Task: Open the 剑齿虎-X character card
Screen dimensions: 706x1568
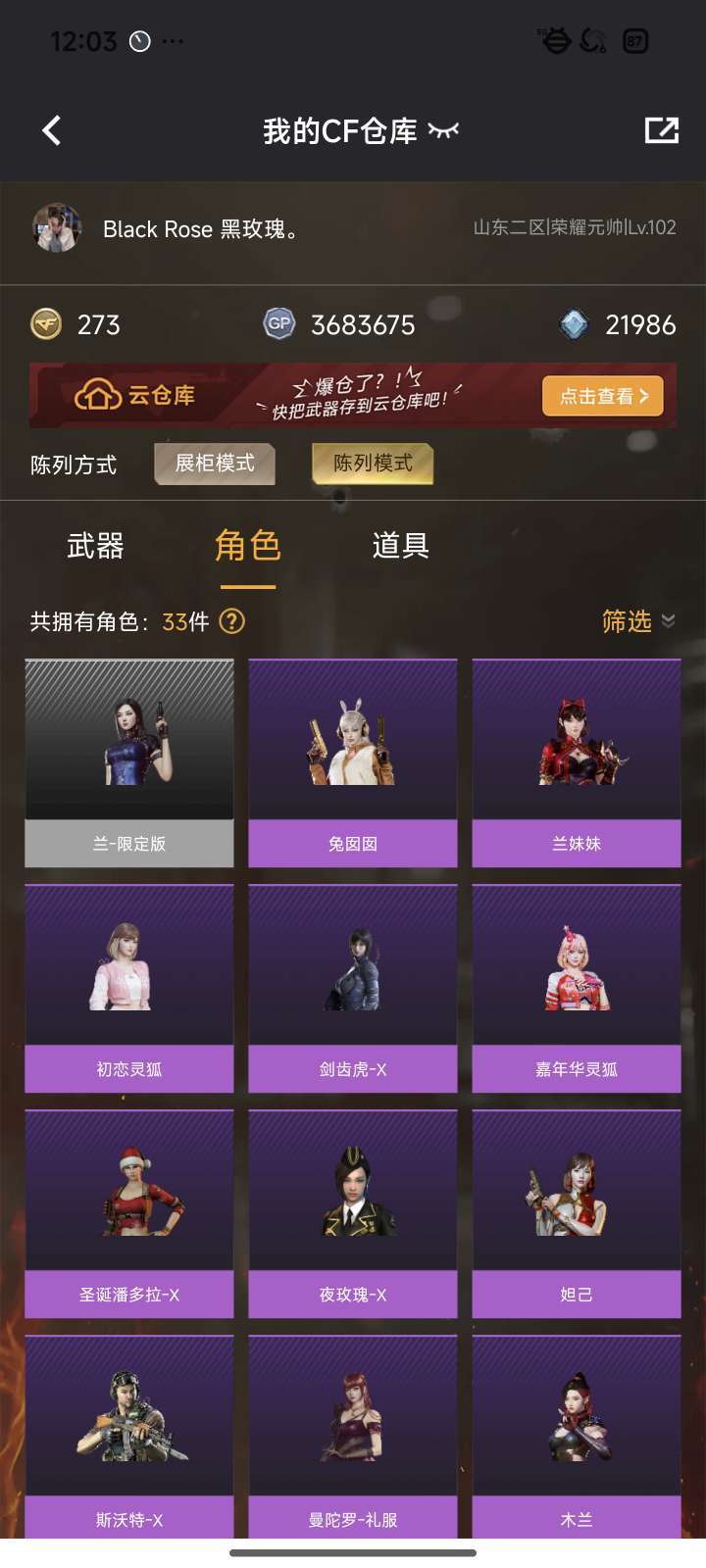Action: tap(353, 988)
